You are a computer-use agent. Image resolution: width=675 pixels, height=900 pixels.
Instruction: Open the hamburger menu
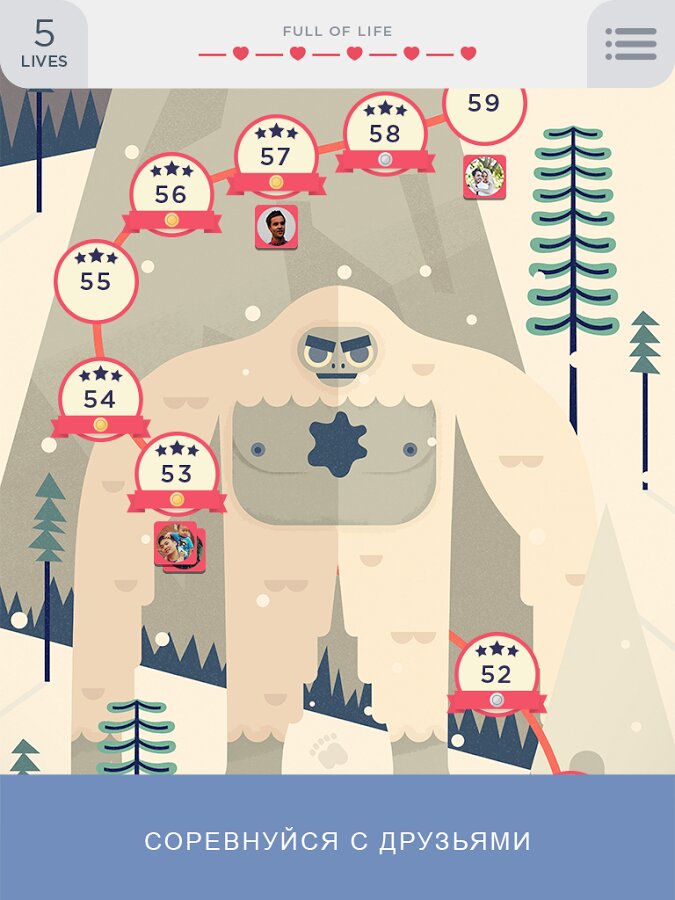(x=631, y=44)
